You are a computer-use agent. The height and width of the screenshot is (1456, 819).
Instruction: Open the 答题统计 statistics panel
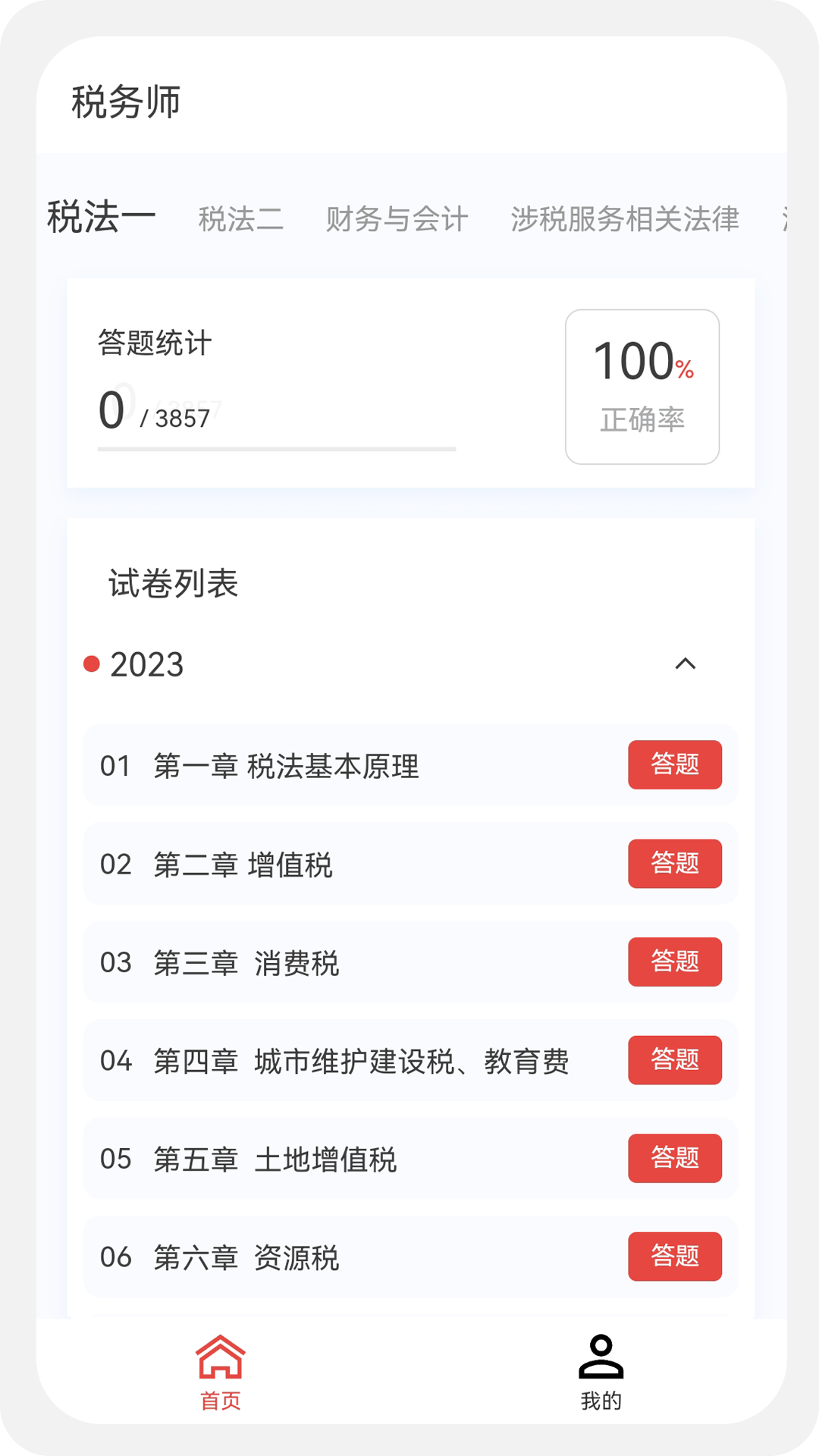coord(154,342)
